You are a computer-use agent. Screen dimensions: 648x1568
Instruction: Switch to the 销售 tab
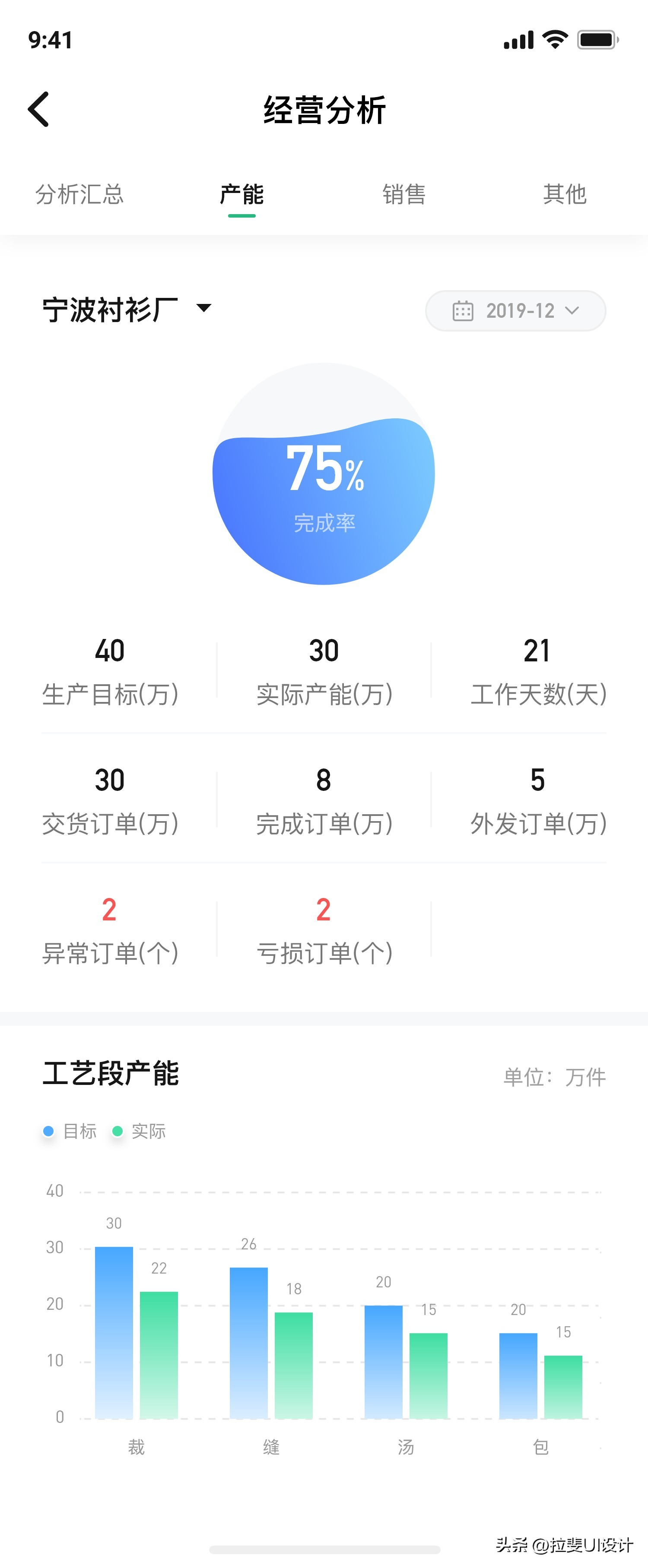[x=403, y=195]
